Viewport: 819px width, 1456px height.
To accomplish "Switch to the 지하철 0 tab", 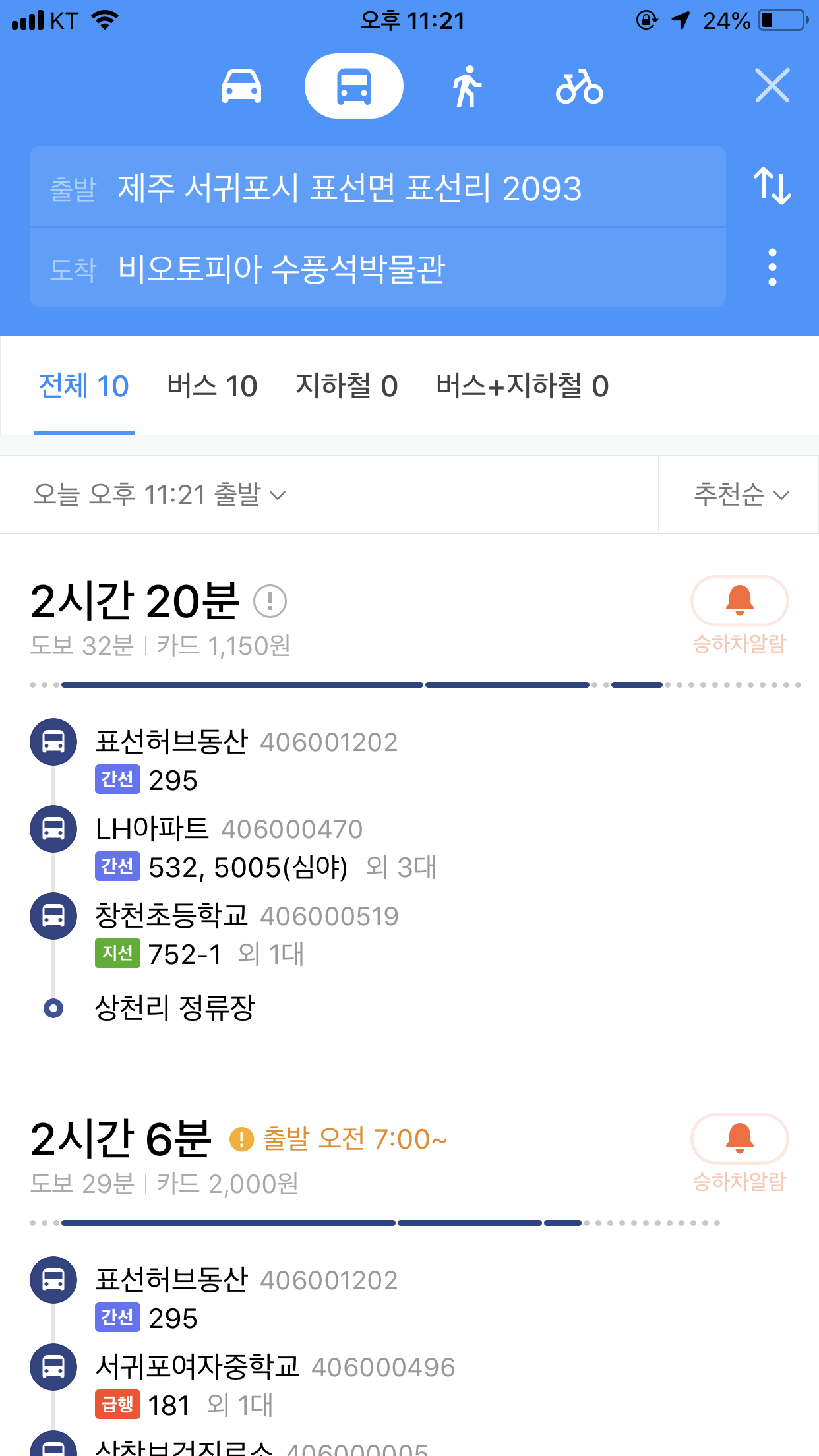I will point(347,386).
